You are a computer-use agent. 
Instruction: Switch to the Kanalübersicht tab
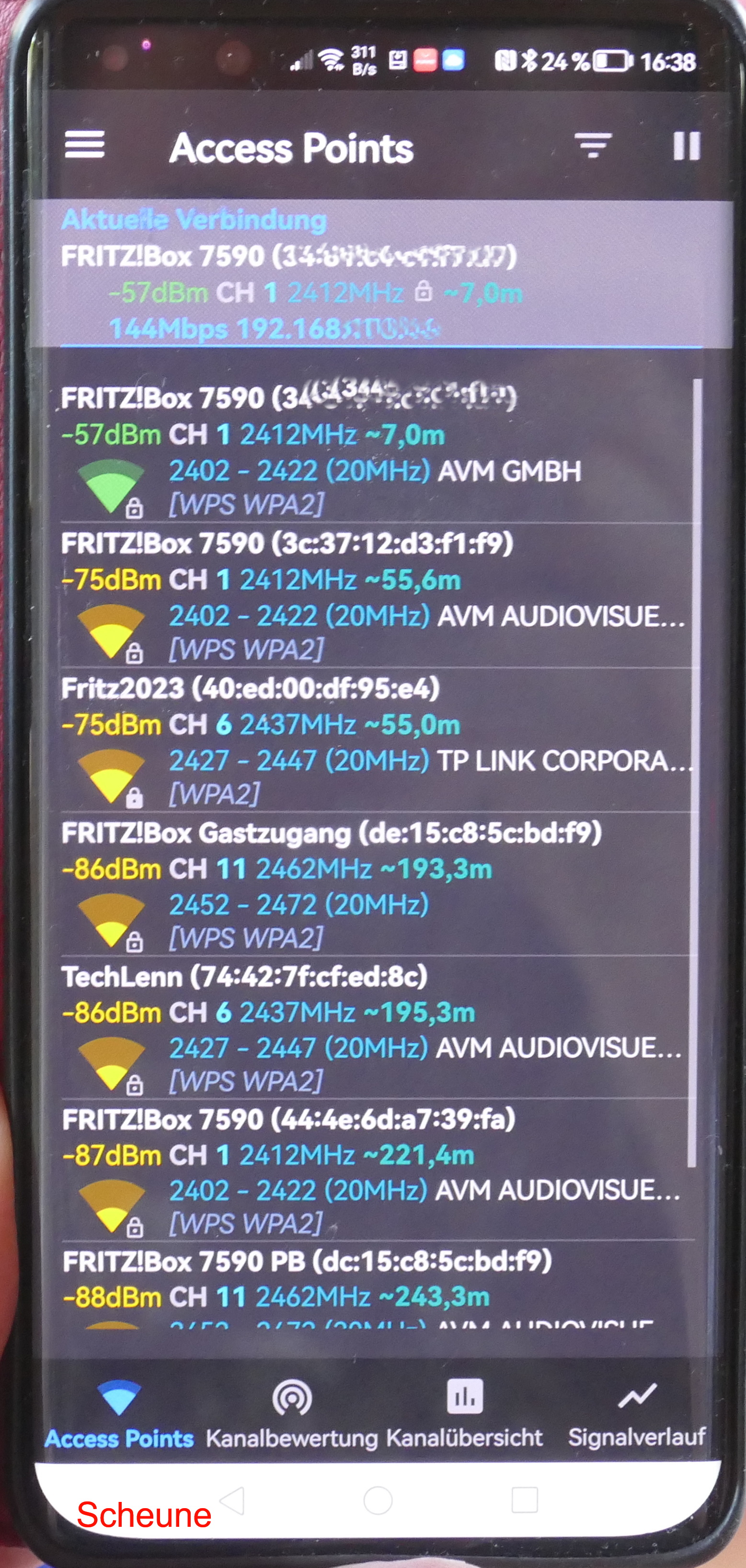click(x=464, y=1417)
